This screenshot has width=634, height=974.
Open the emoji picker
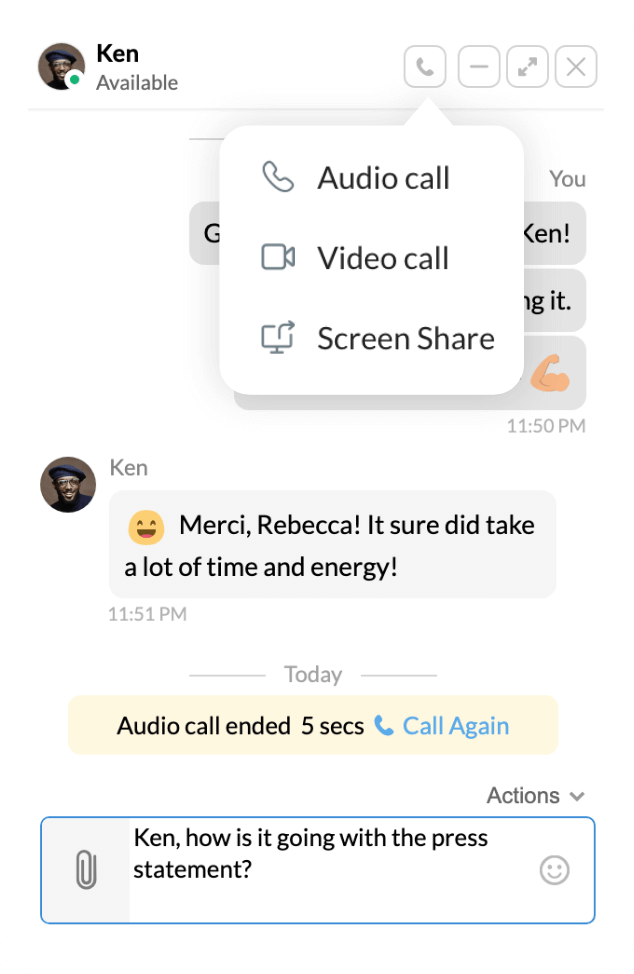point(554,870)
